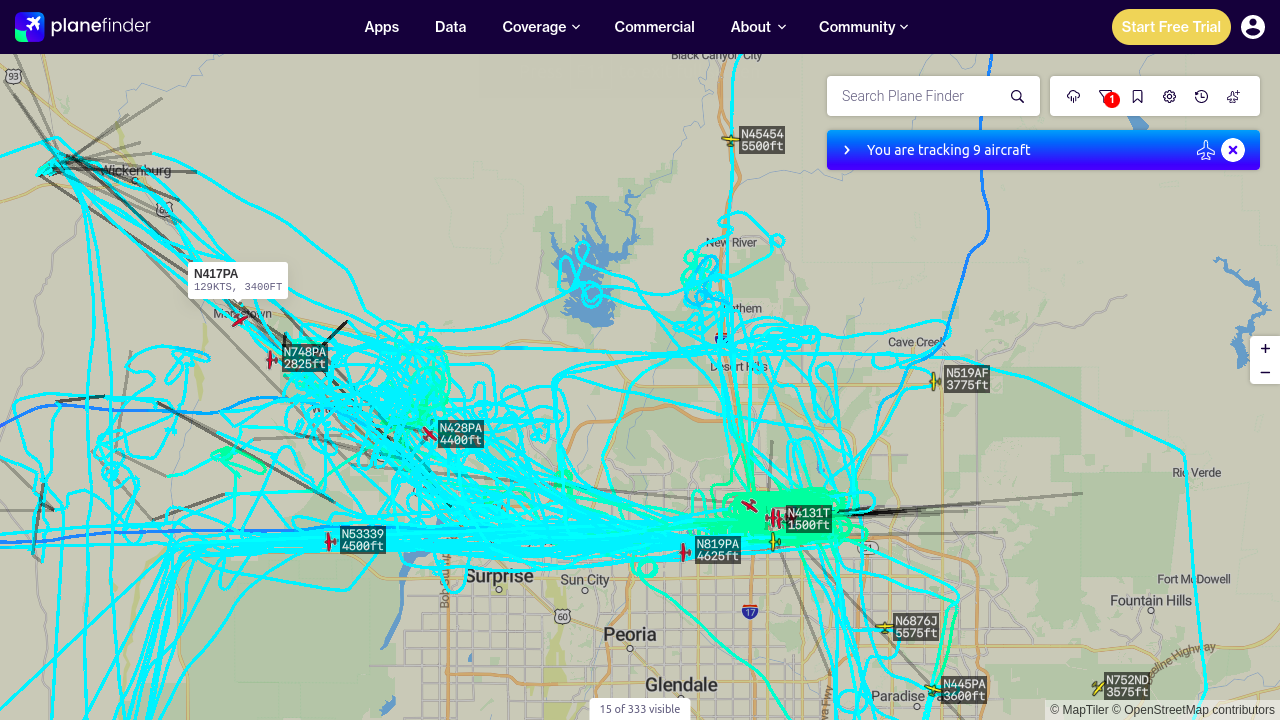This screenshot has width=1280, height=720.
Task: Tap the Search Plane Finder field
Action: [x=920, y=96]
